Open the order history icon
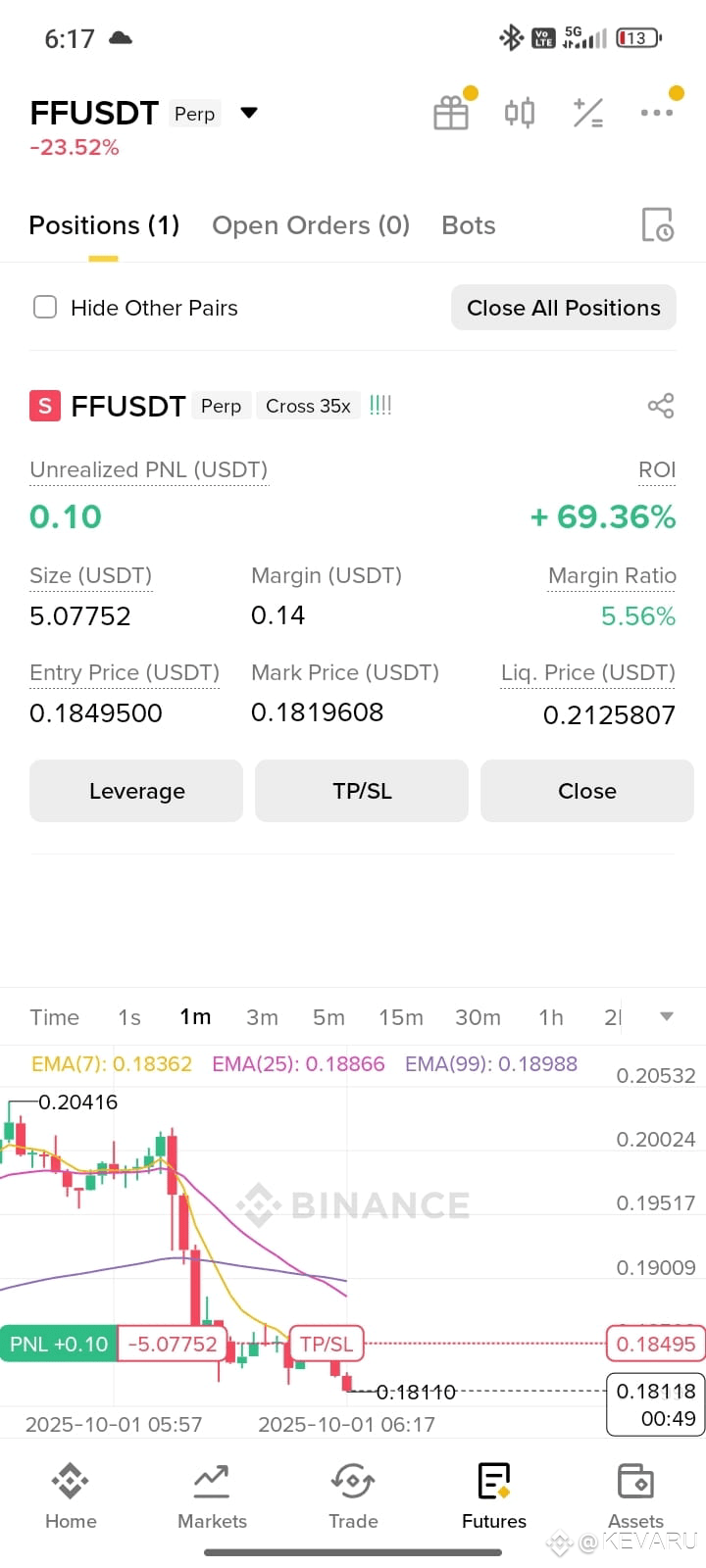The image size is (706, 1568). pos(657,225)
